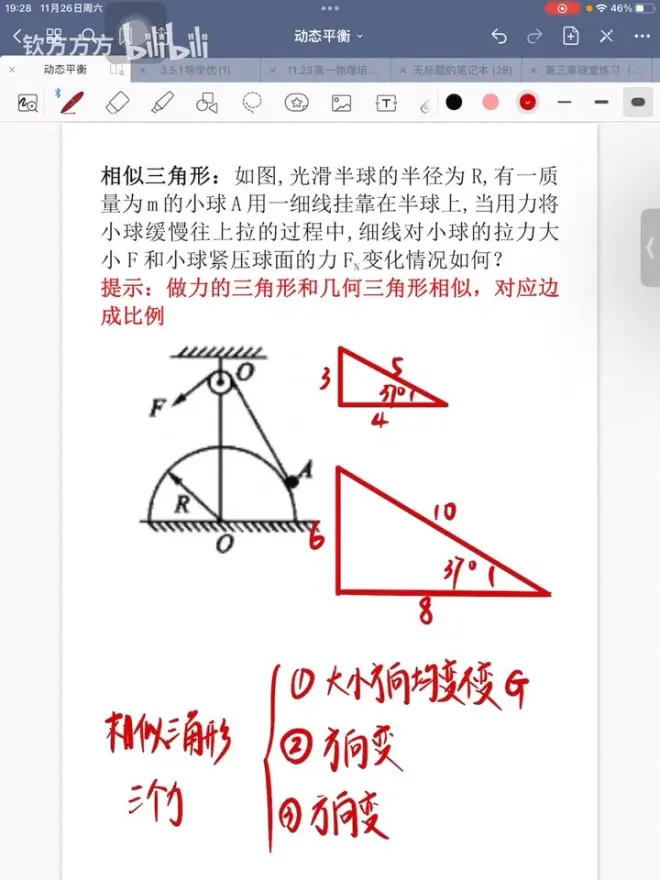Go back to the document library
The image size is (660, 880).
(16, 37)
